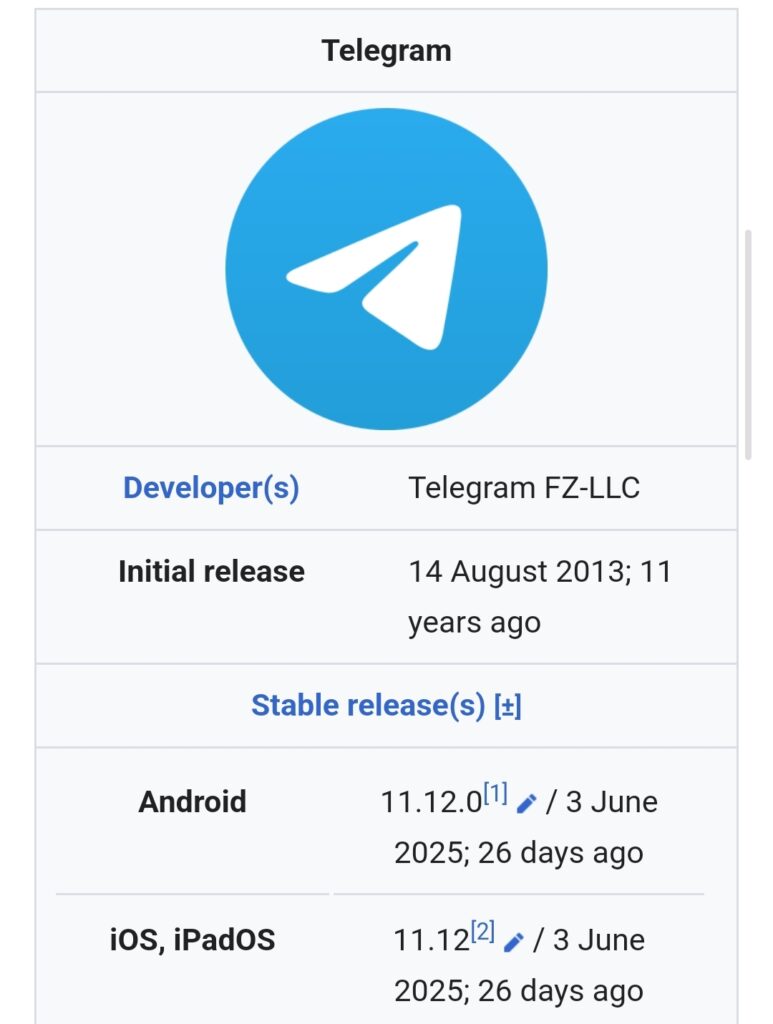Tap the [±] edit link beside Stable release(s)
The width and height of the screenshot is (773, 1024).
pyautogui.click(x=508, y=706)
